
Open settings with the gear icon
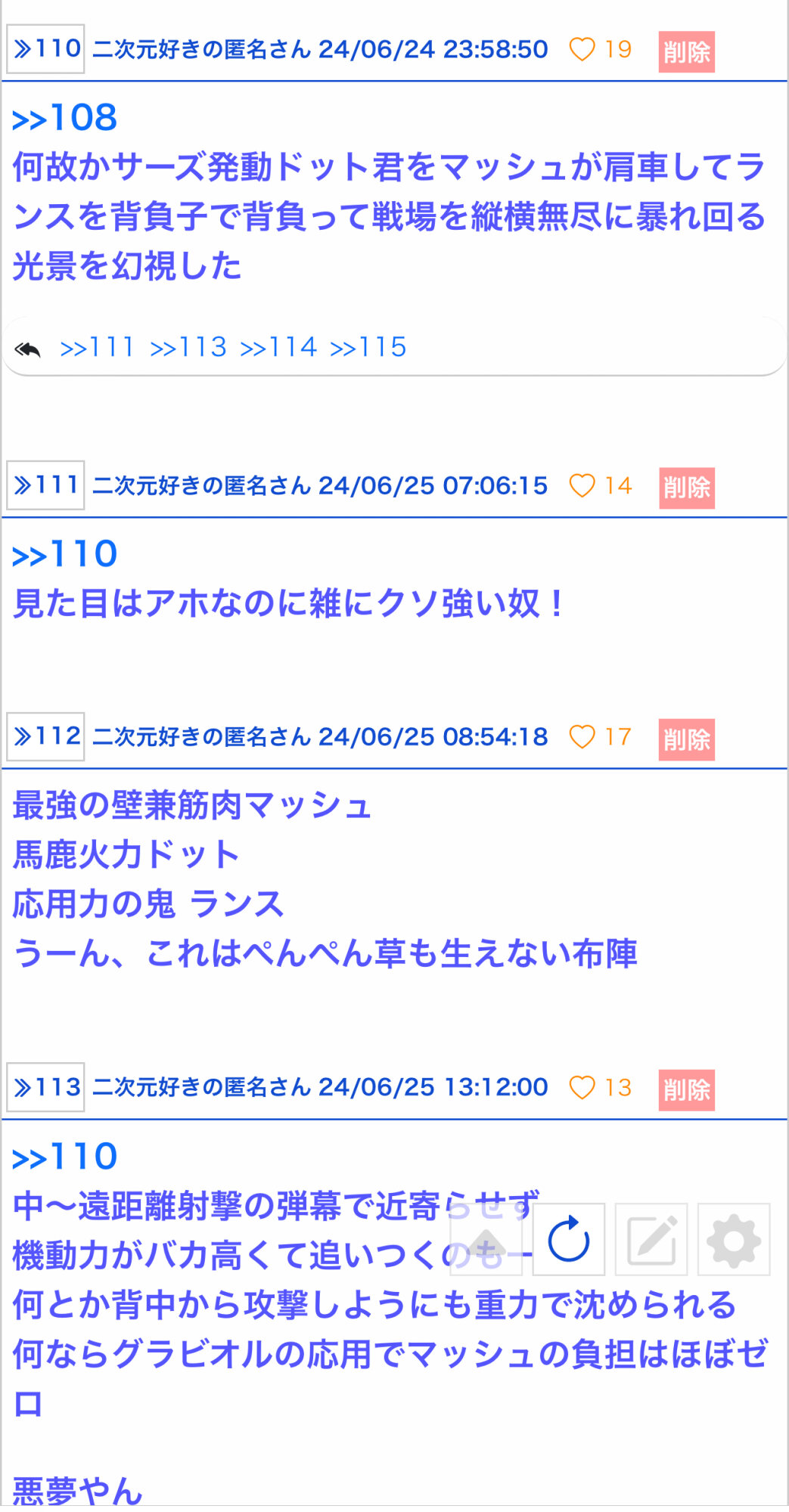tap(733, 1239)
